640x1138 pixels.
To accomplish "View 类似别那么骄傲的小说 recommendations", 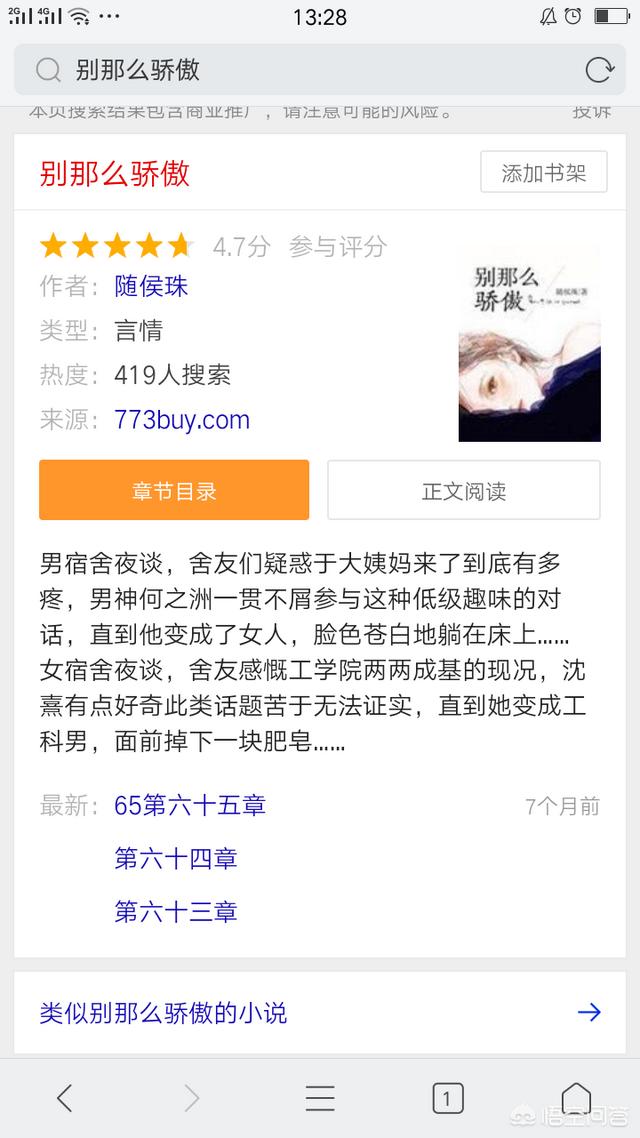I will (x=319, y=1012).
